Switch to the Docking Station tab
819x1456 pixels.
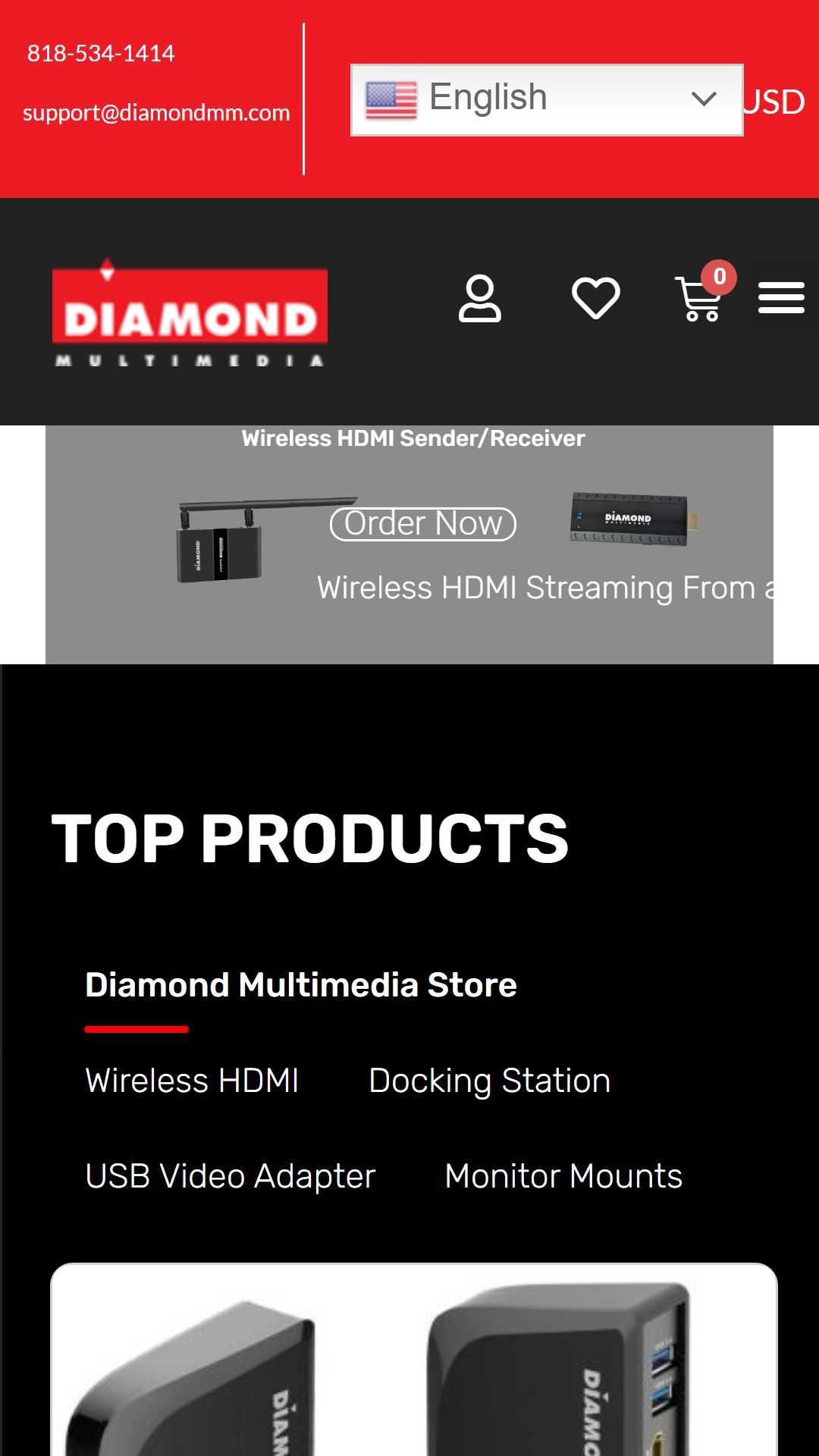coord(489,1081)
